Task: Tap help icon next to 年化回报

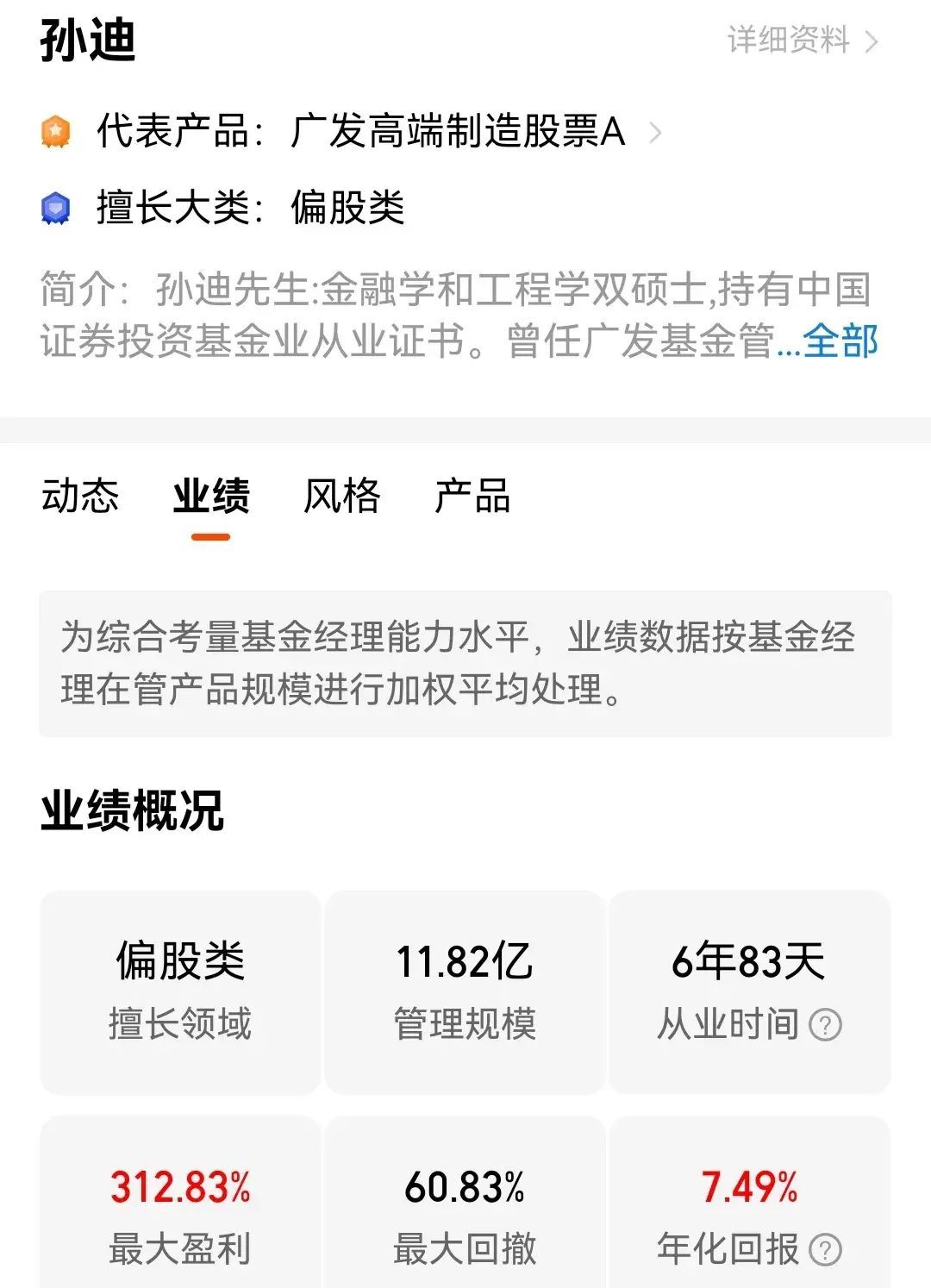Action: [825, 1249]
